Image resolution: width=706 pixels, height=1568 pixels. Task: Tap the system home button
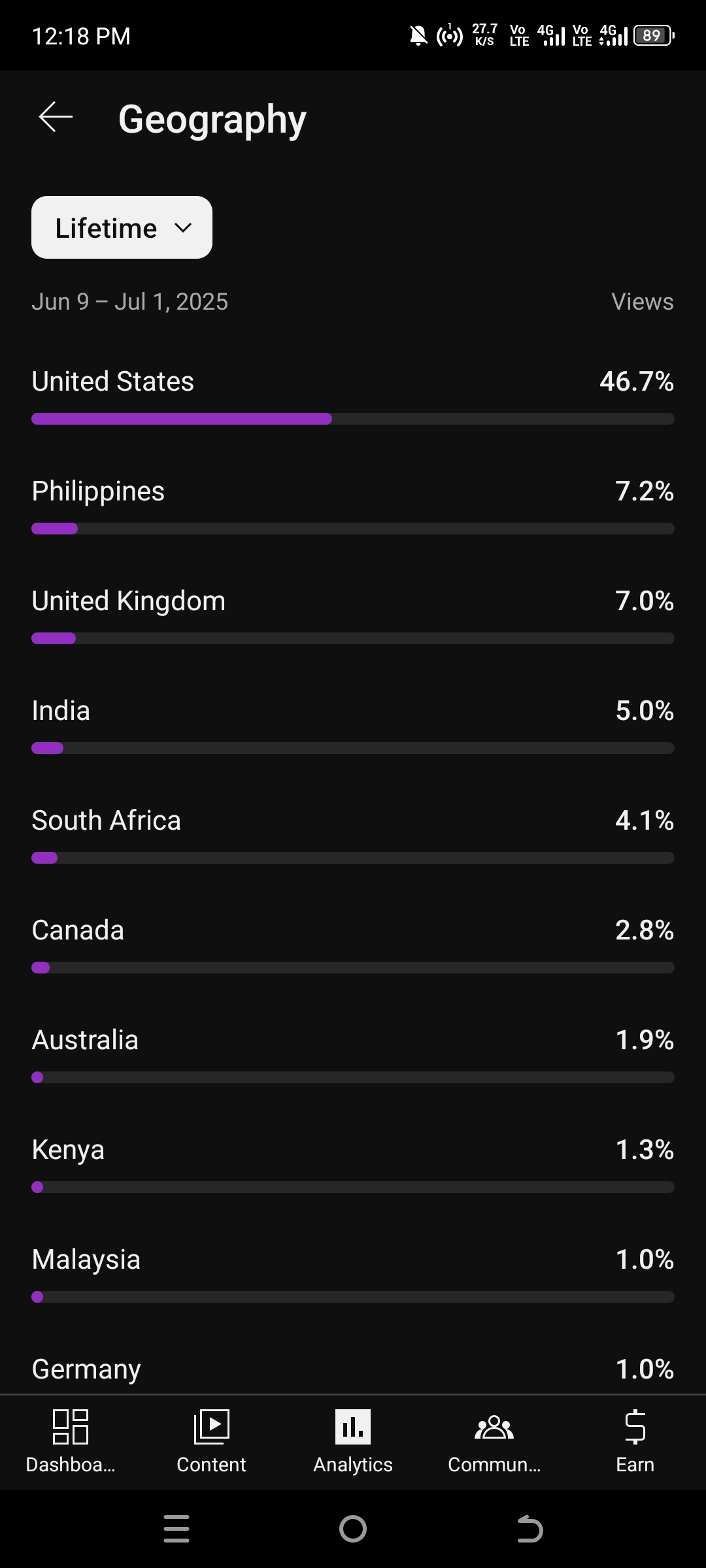(353, 1529)
